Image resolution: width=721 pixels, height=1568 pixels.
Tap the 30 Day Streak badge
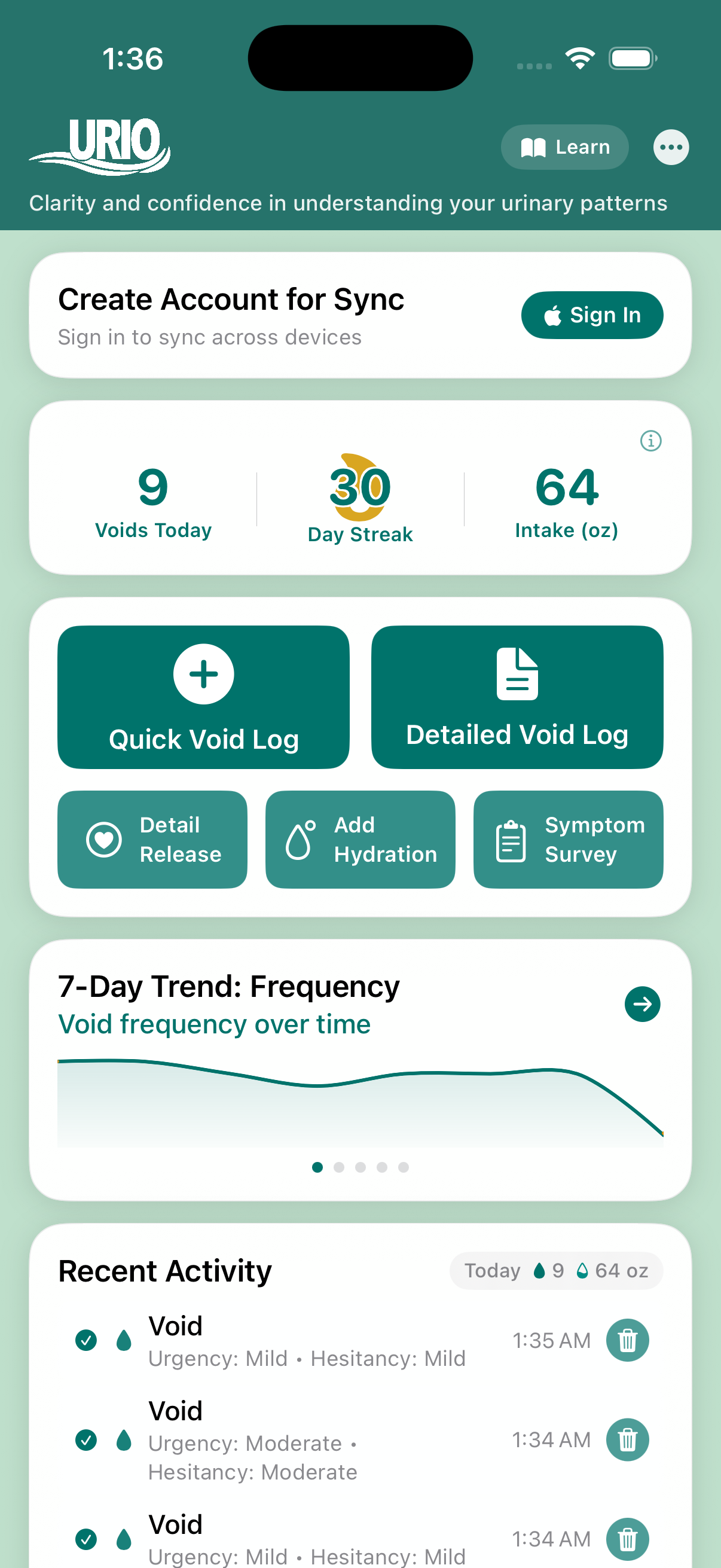(359, 496)
